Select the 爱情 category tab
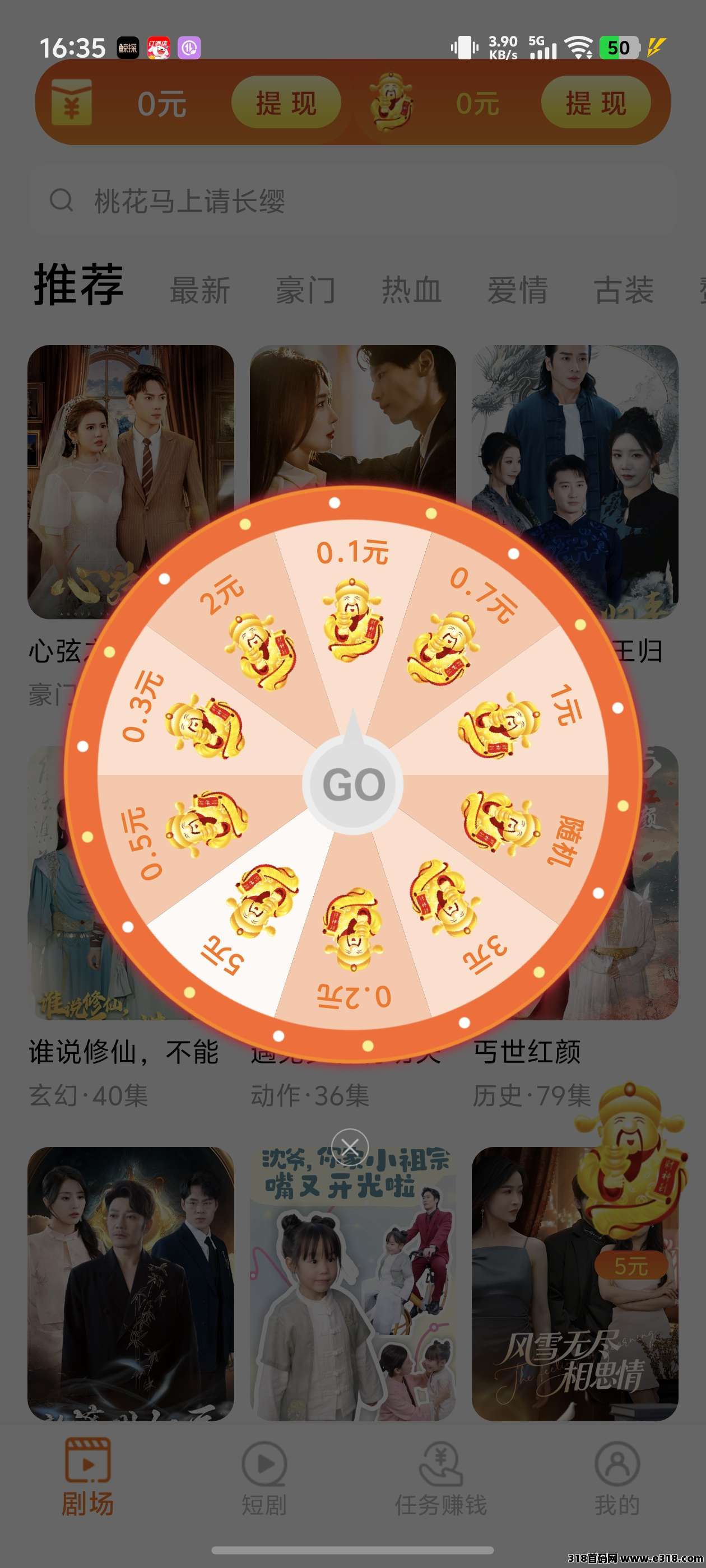706x1568 pixels. (x=517, y=290)
